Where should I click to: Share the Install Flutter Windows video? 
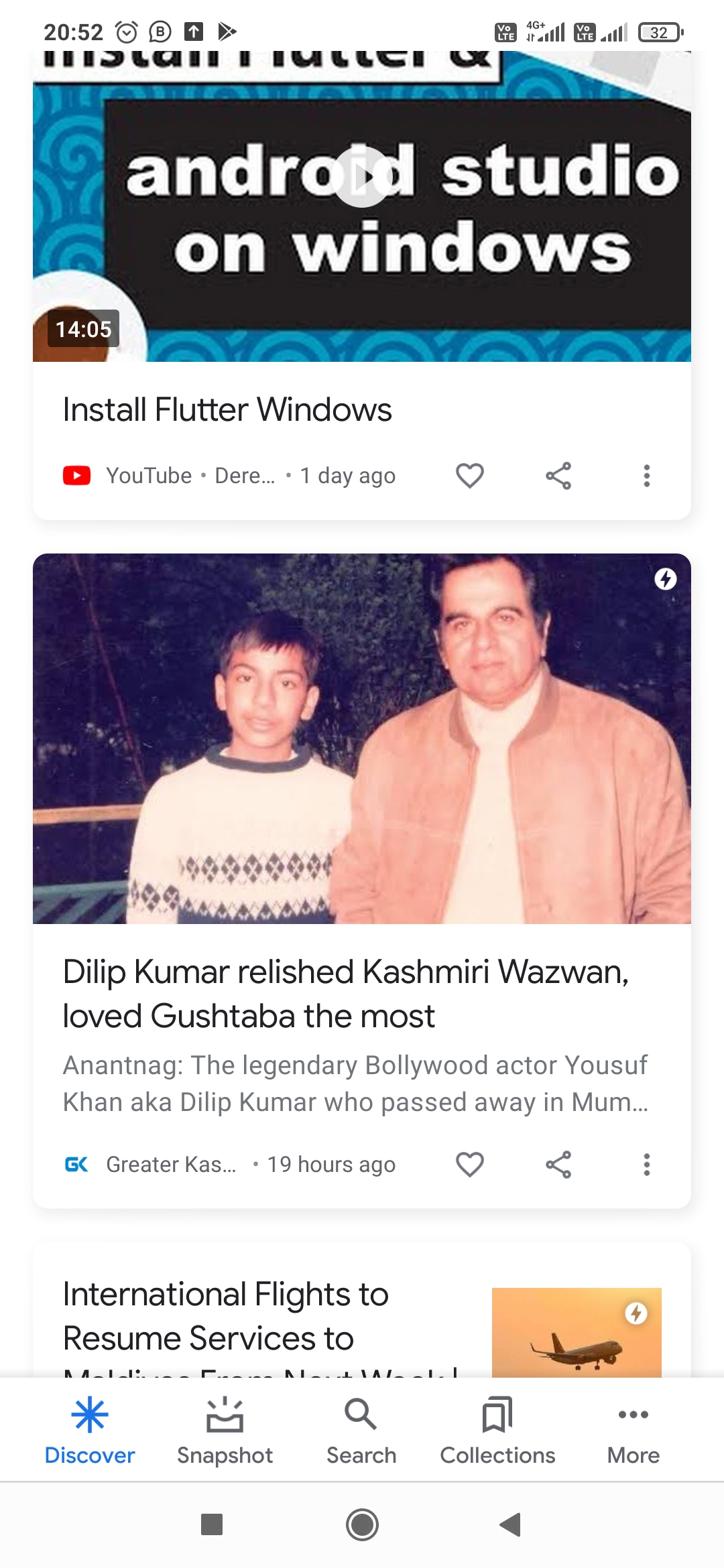[x=558, y=476]
